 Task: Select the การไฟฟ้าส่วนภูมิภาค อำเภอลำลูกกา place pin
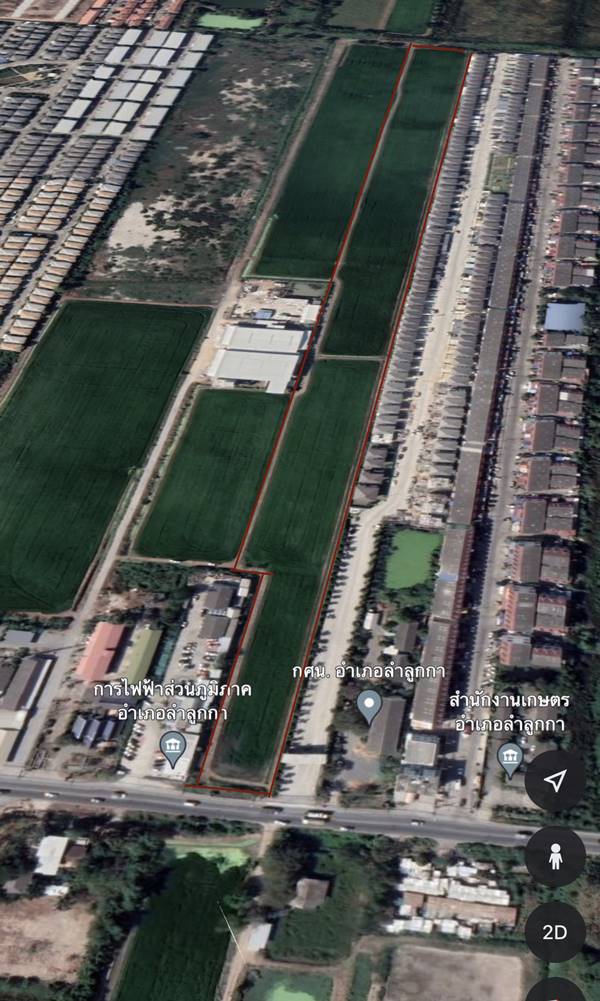[173, 749]
